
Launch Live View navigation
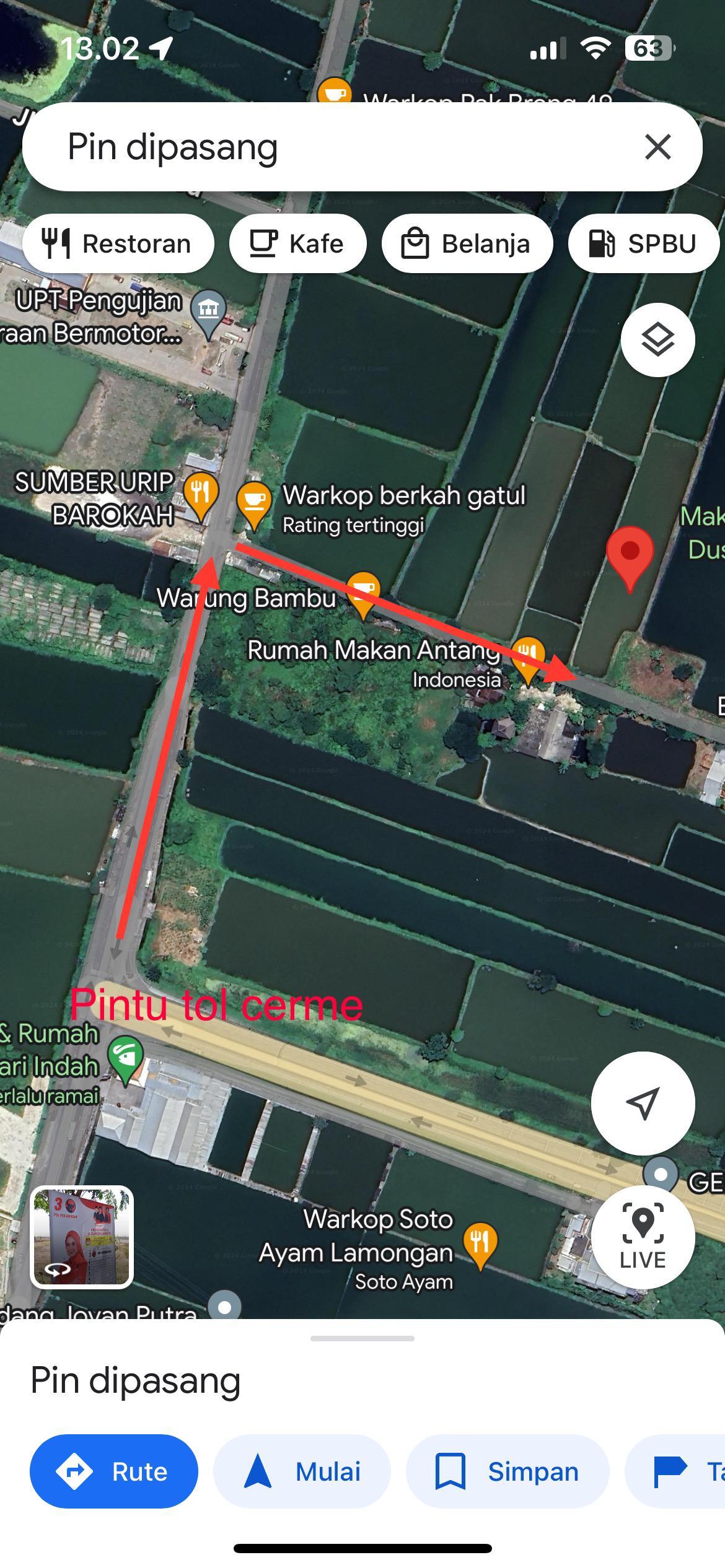click(643, 1237)
